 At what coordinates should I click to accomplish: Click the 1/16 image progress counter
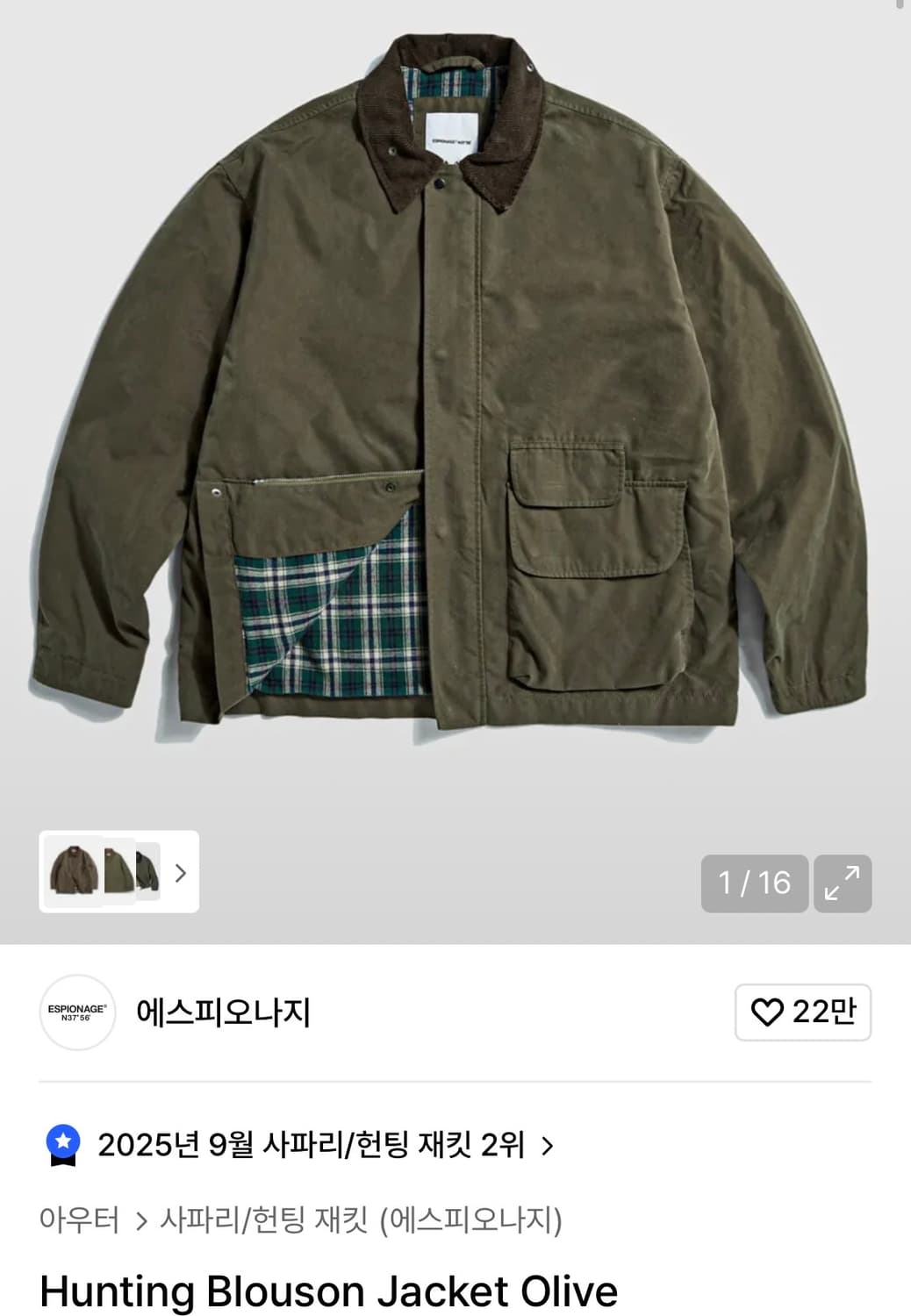(x=755, y=883)
